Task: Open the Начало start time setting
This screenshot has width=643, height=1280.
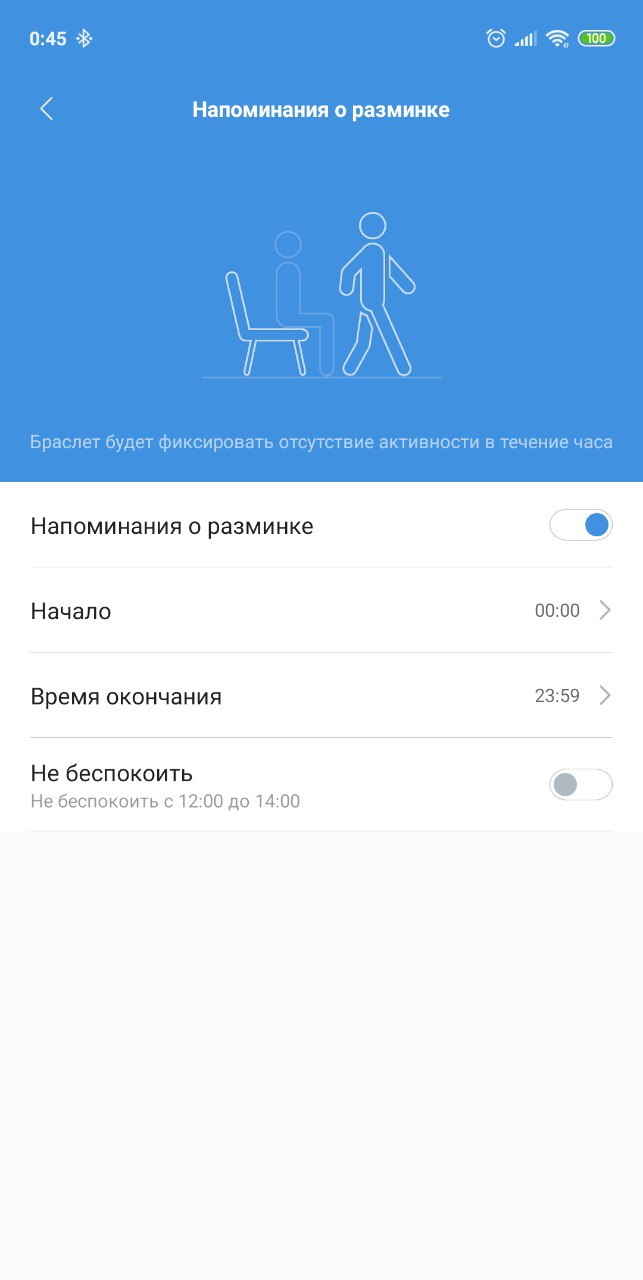Action: (x=321, y=611)
